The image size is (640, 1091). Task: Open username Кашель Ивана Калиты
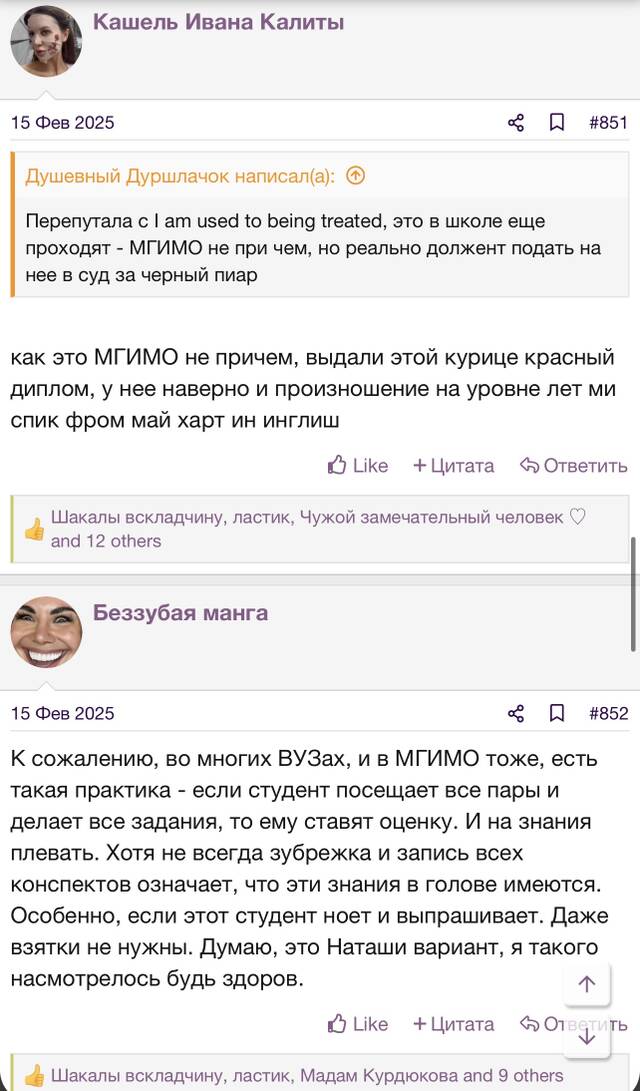tap(218, 22)
